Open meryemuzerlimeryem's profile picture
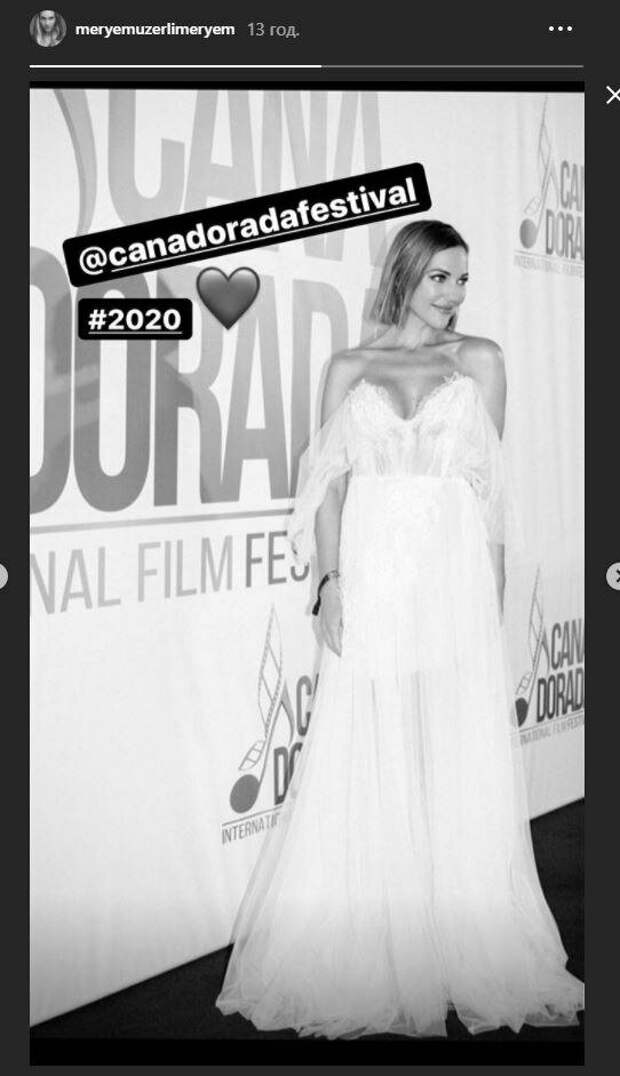Image resolution: width=620 pixels, height=1076 pixels. (48, 29)
